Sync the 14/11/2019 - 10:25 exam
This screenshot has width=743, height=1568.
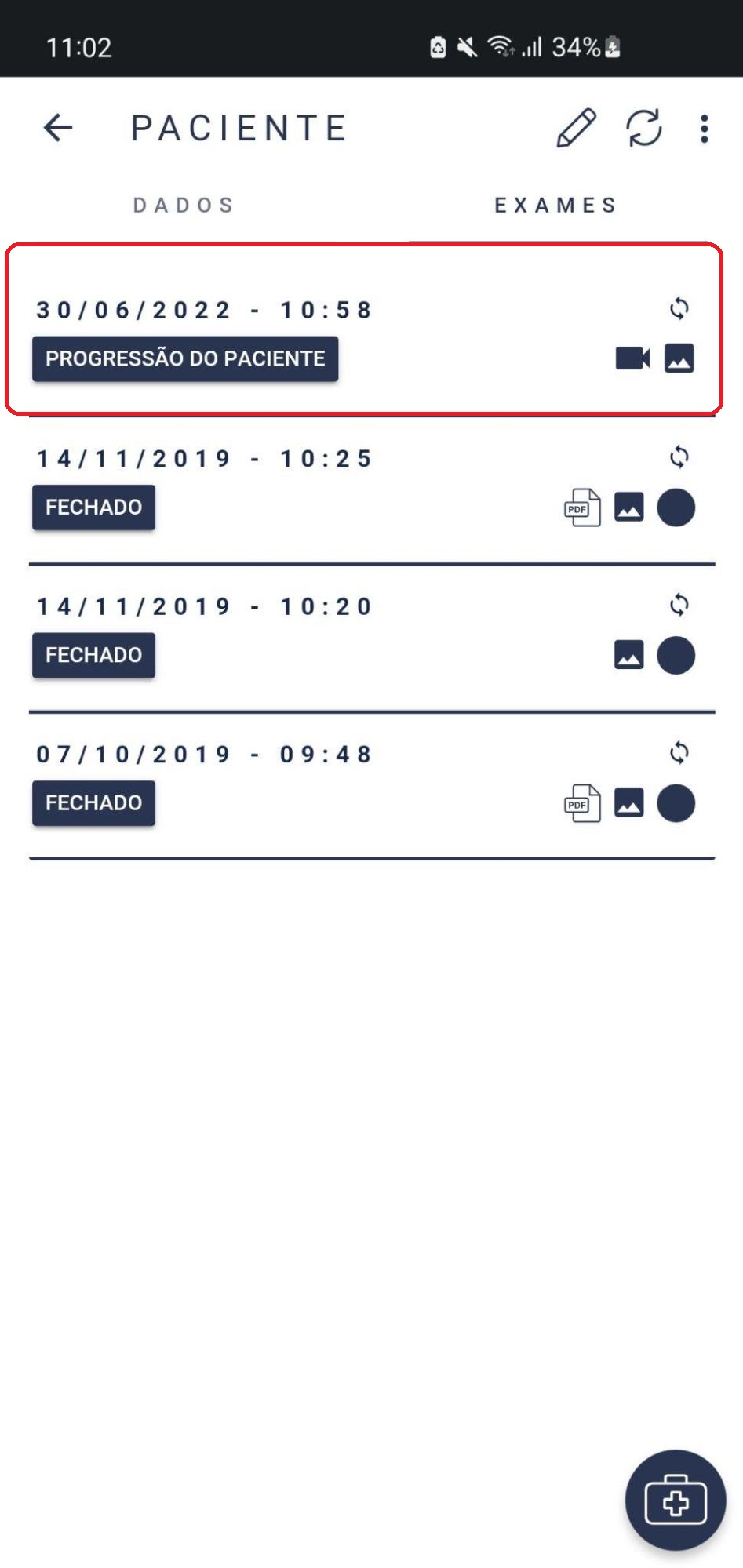tap(679, 457)
